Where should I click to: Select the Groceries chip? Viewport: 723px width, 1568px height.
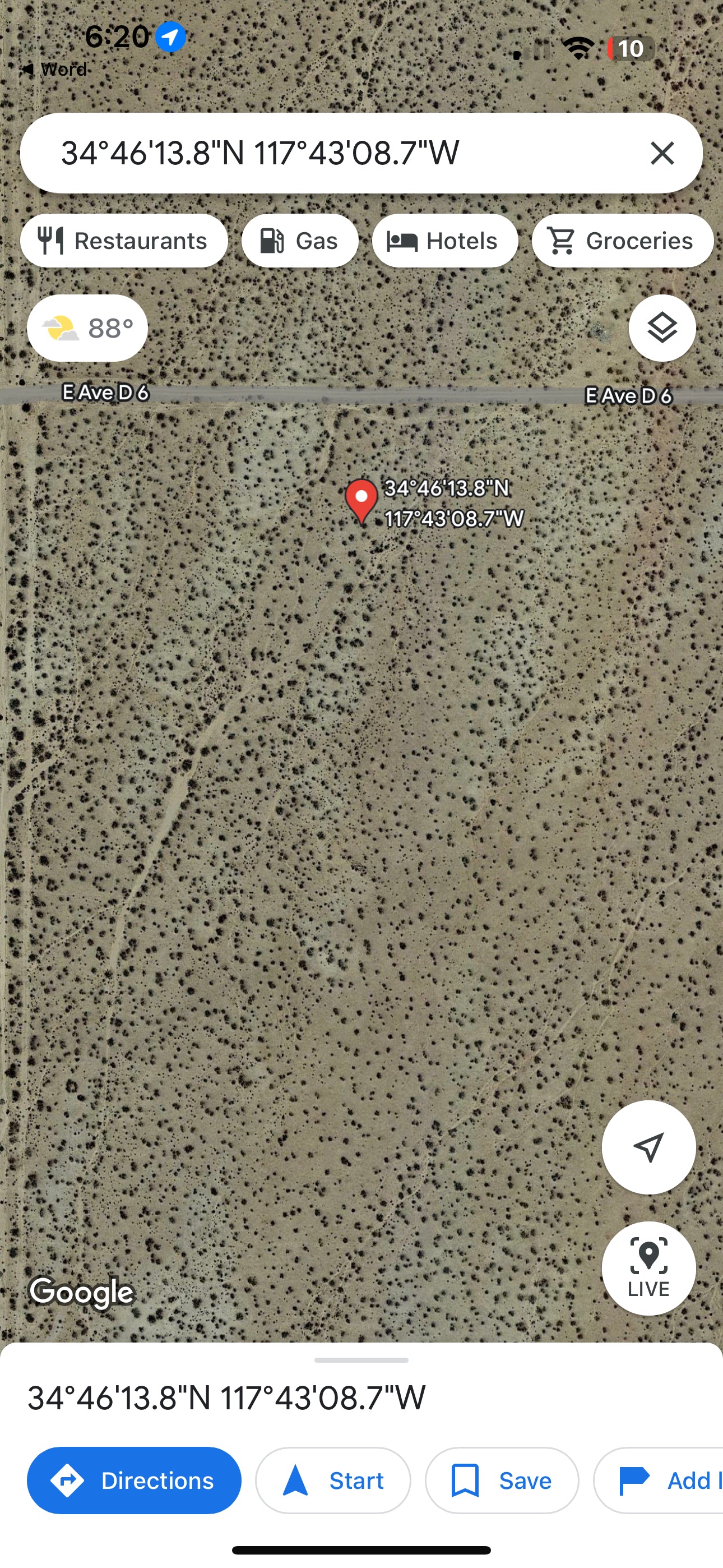tap(622, 241)
